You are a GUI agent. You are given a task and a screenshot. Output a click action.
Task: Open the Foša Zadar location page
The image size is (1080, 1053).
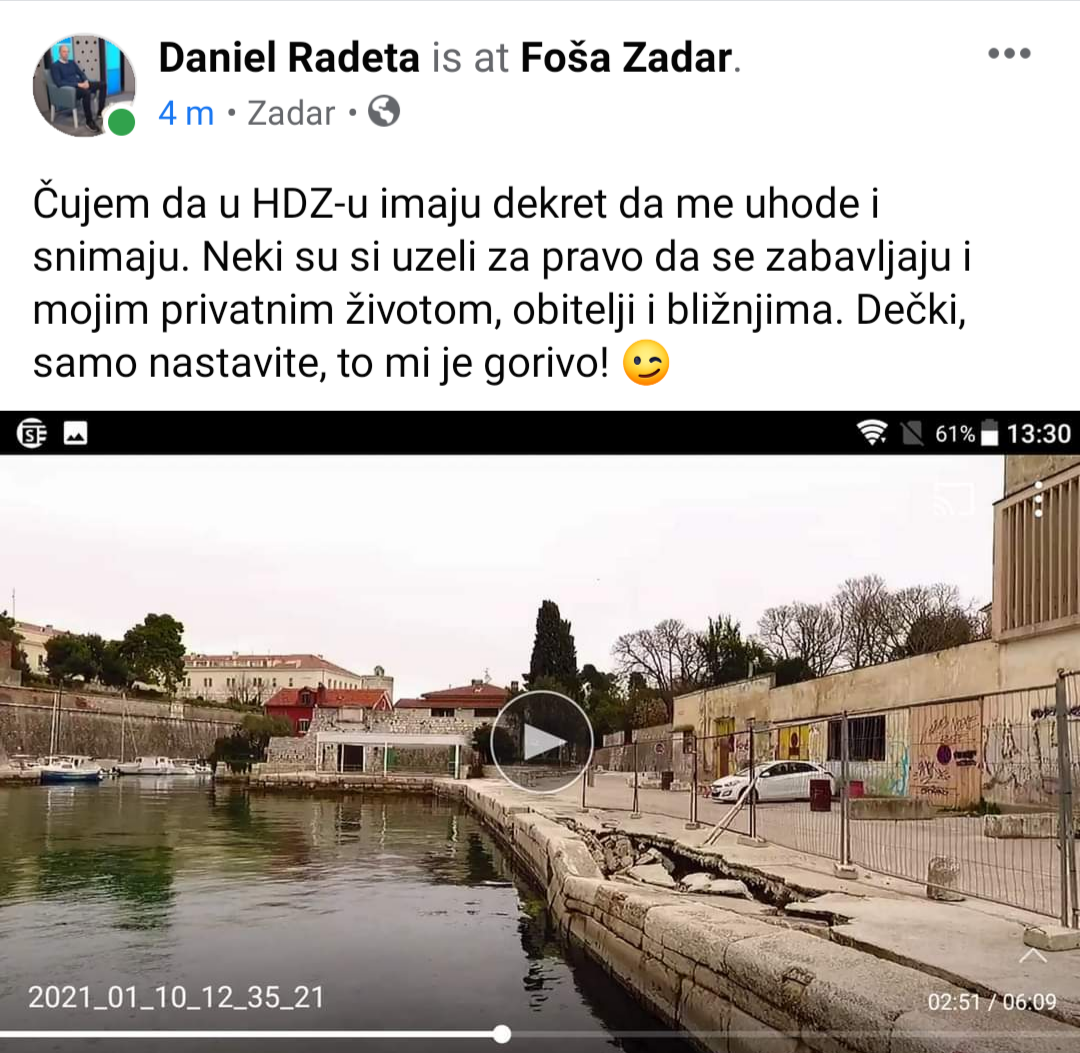[626, 59]
